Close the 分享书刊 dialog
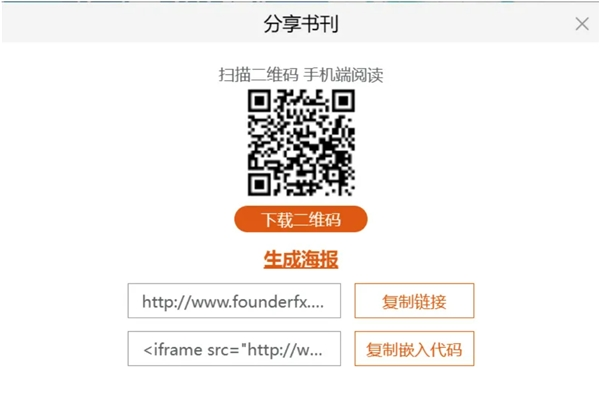 coord(582,24)
